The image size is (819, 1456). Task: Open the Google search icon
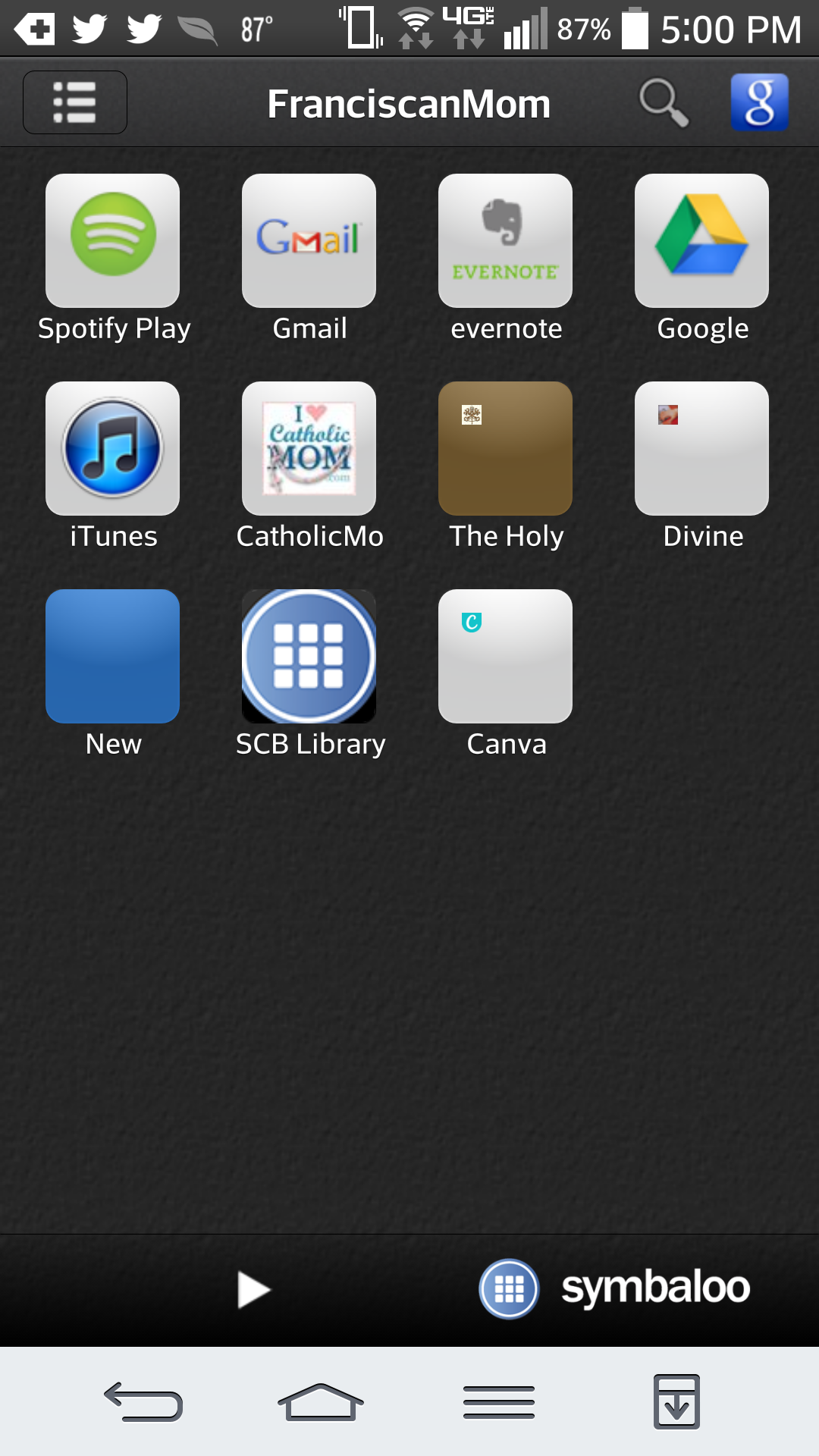point(759,102)
